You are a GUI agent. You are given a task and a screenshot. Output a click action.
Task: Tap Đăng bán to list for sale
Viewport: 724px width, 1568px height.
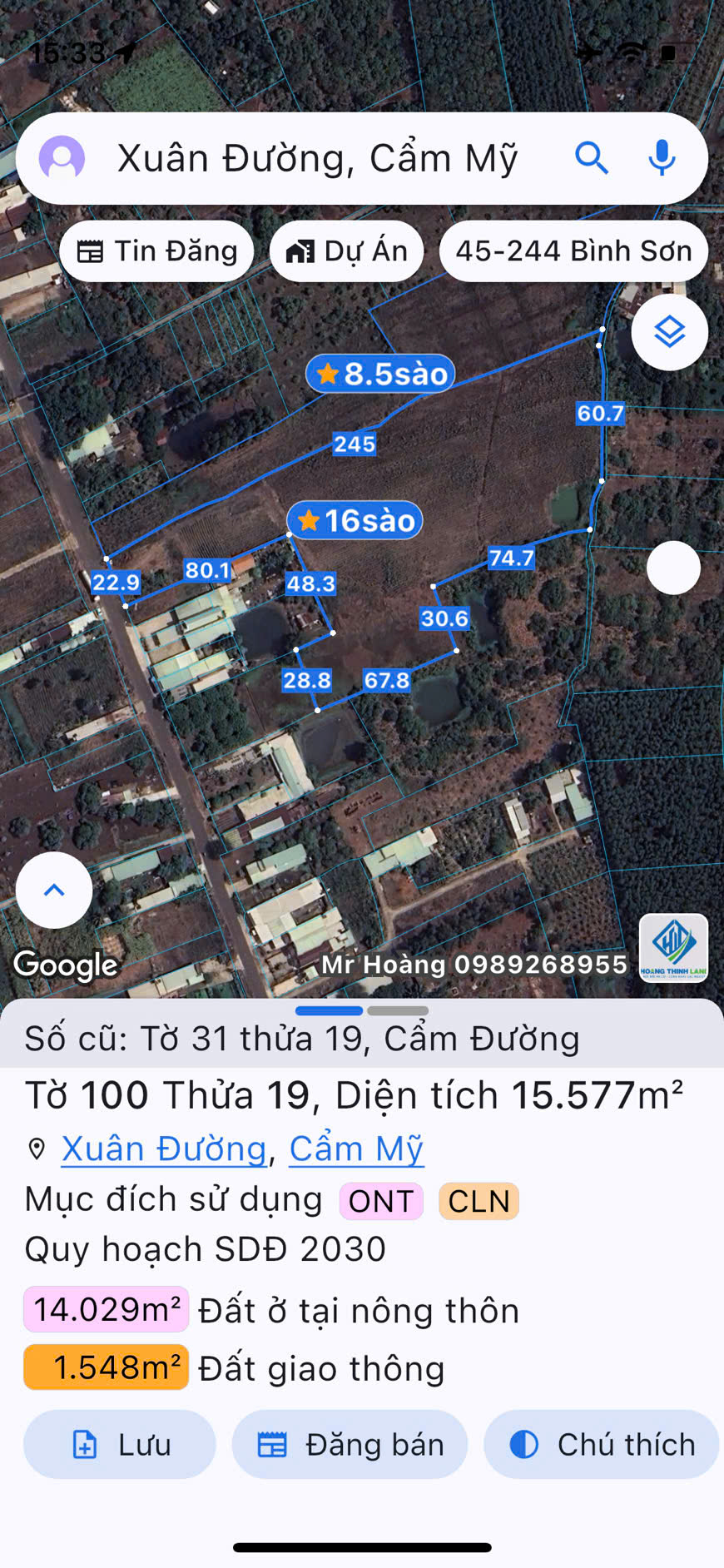tap(350, 1445)
